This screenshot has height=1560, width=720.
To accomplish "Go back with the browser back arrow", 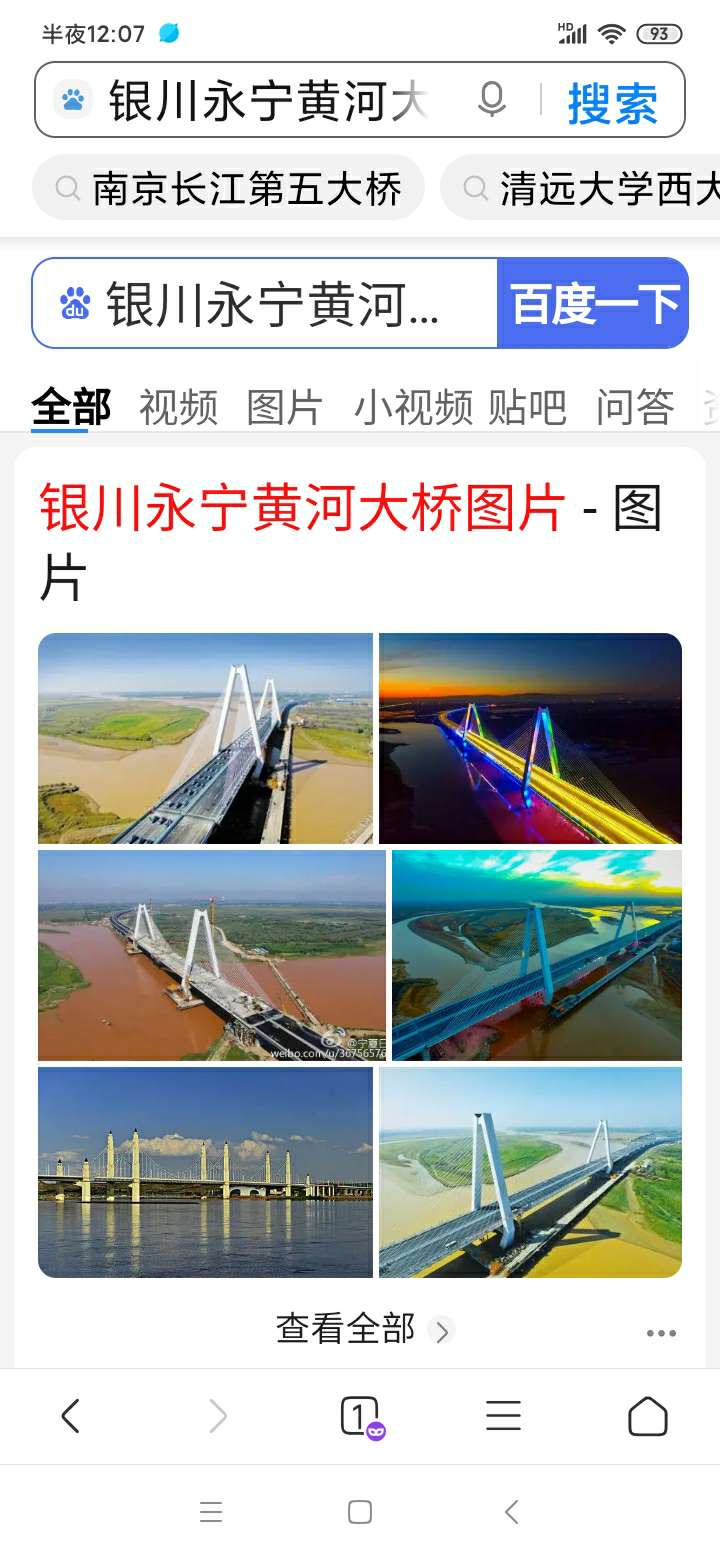I will tap(70, 1416).
